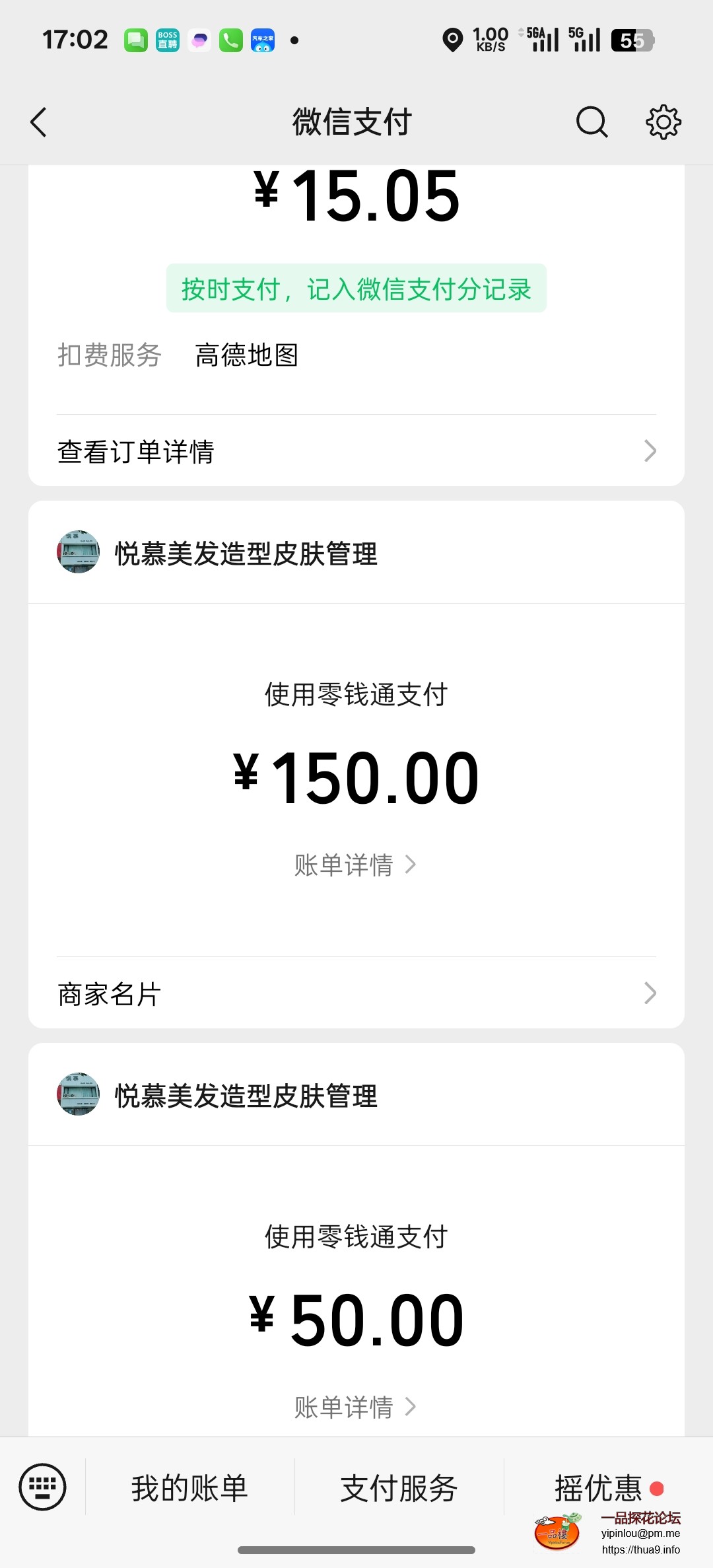View 账单详情 under the ¥50.00 payment
The height and width of the screenshot is (1568, 713).
(x=355, y=1407)
